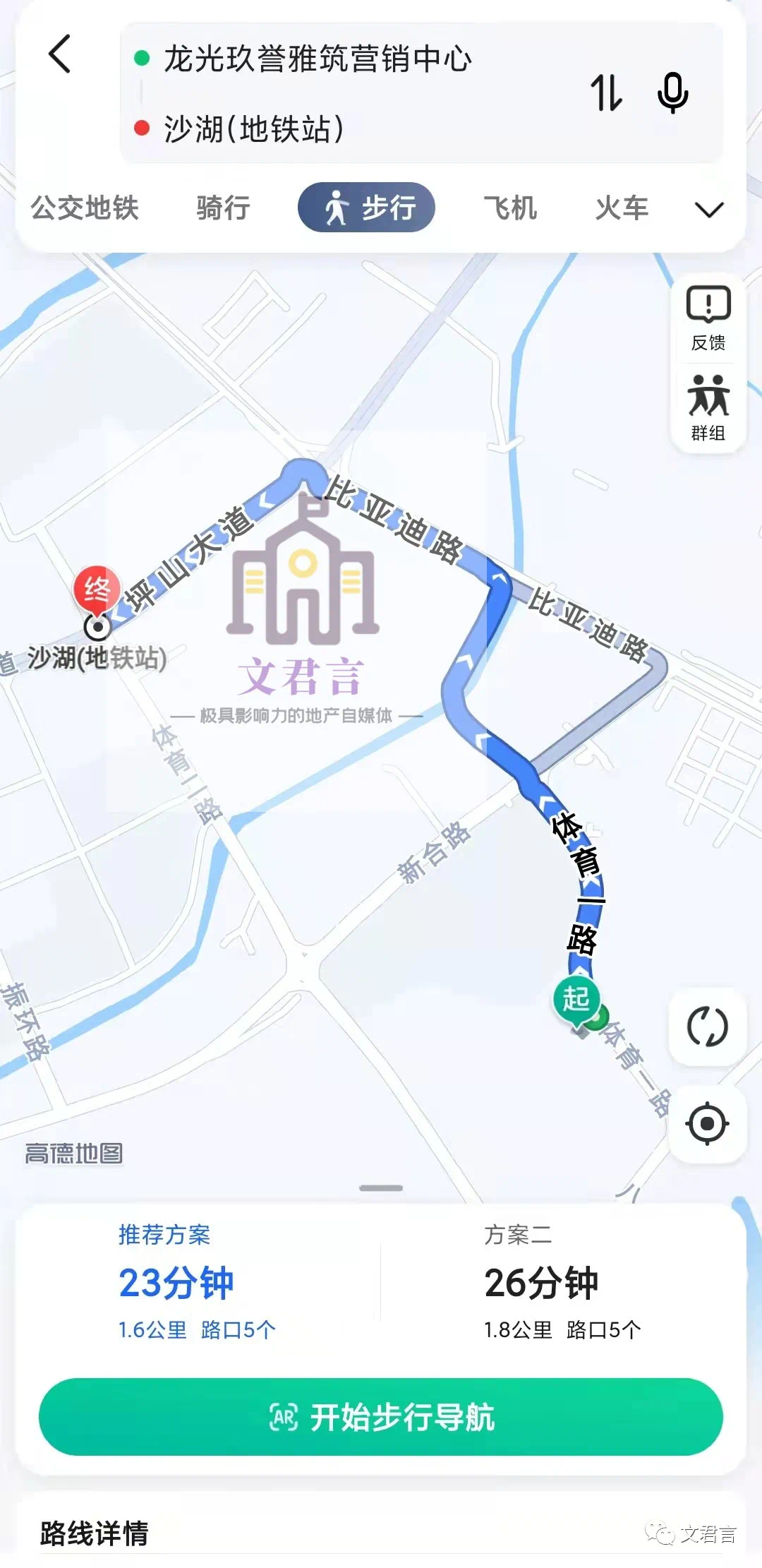Edit the starting point 龙光玖誉雅筑营销中心
The image size is (762, 1568).
tap(317, 59)
